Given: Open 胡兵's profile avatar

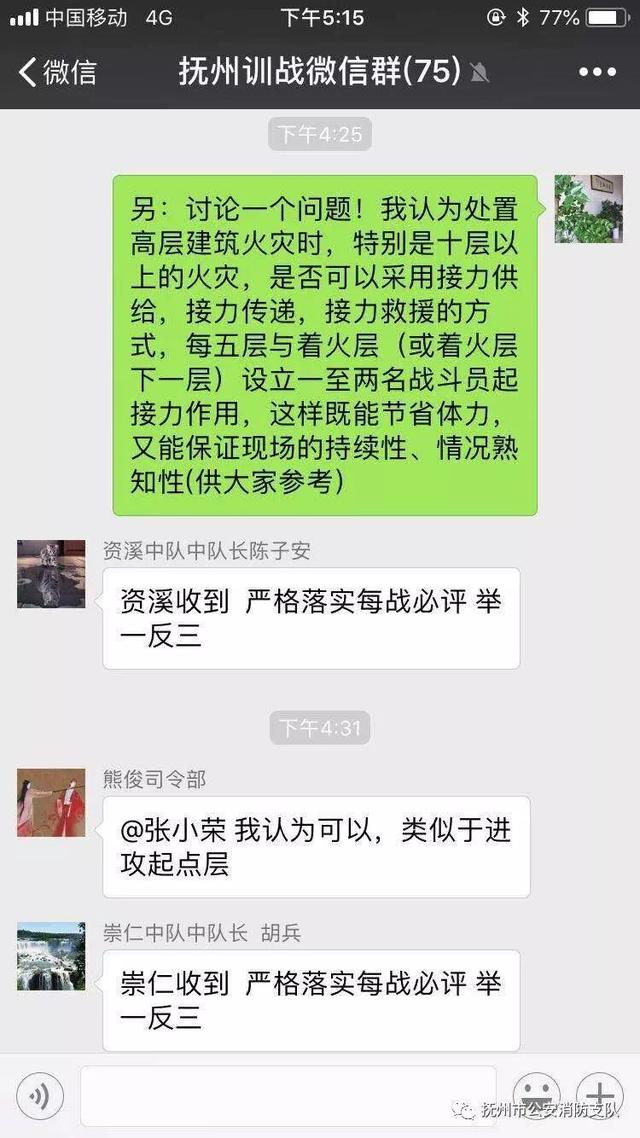Looking at the screenshot, I should pos(51,957).
